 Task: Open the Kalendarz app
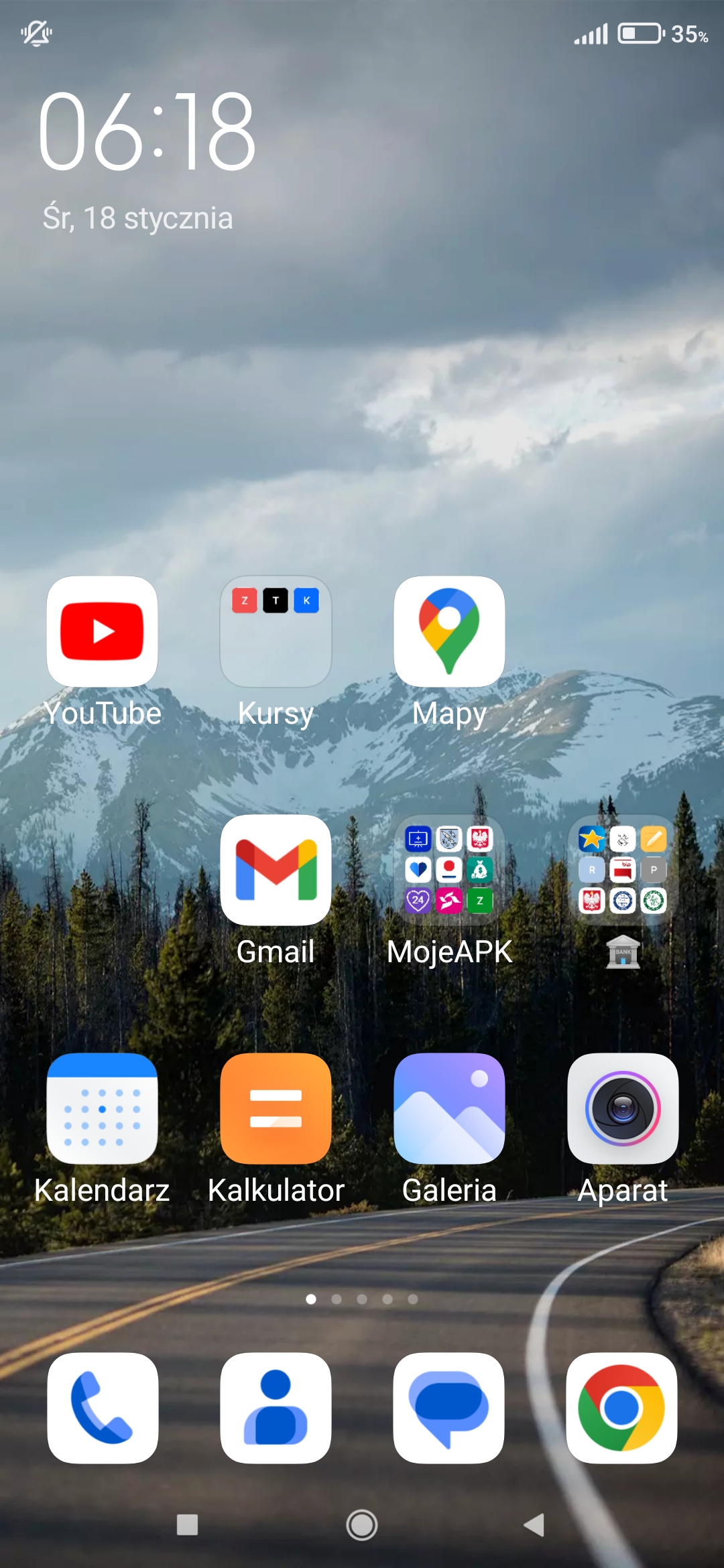102,1109
